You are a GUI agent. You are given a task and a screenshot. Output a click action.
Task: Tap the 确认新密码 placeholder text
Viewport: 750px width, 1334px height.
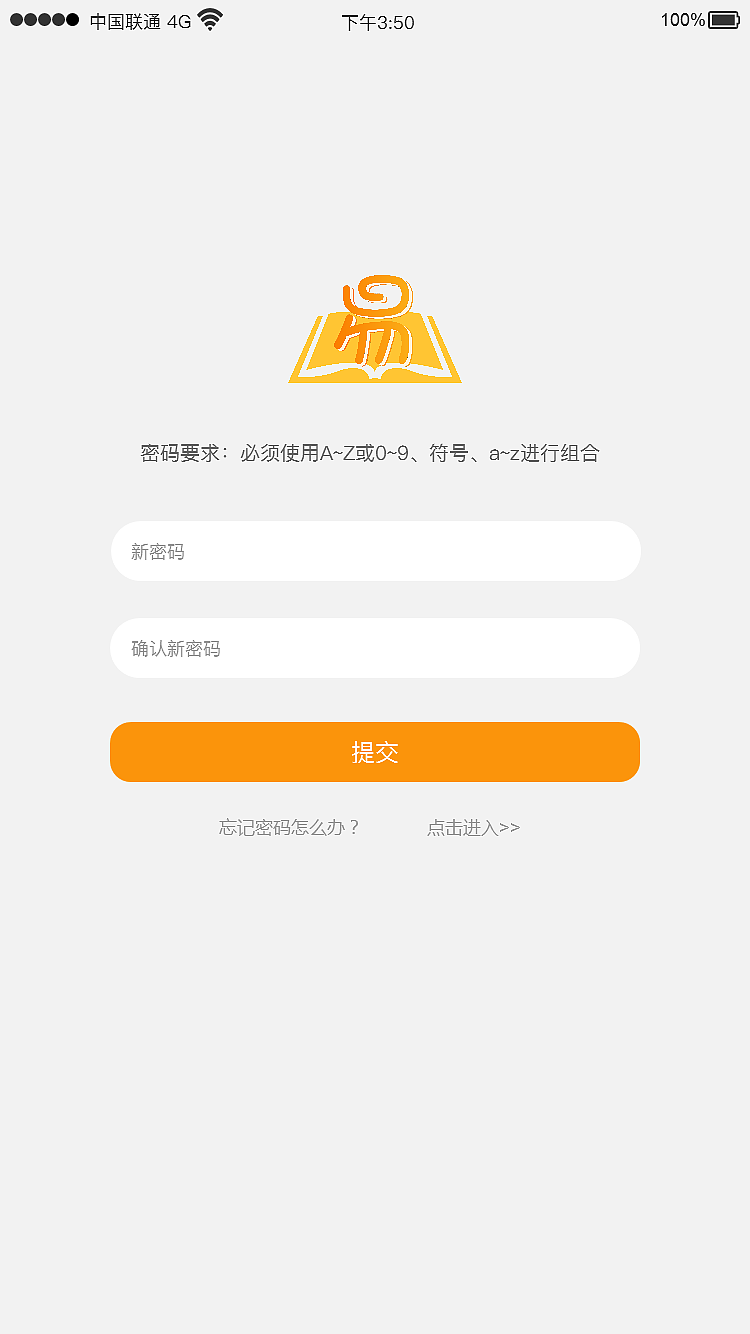[175, 648]
